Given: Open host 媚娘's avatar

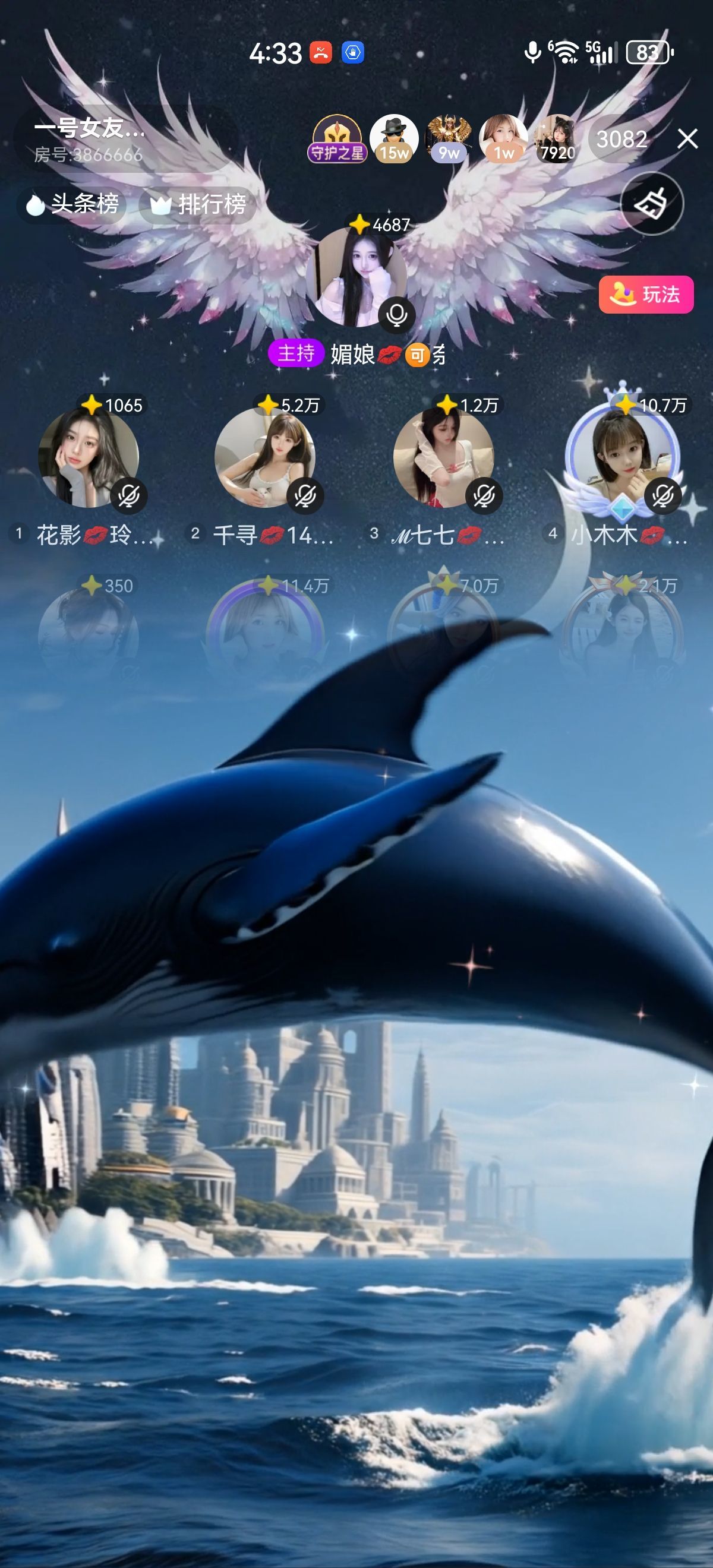Looking at the screenshot, I should [356, 277].
